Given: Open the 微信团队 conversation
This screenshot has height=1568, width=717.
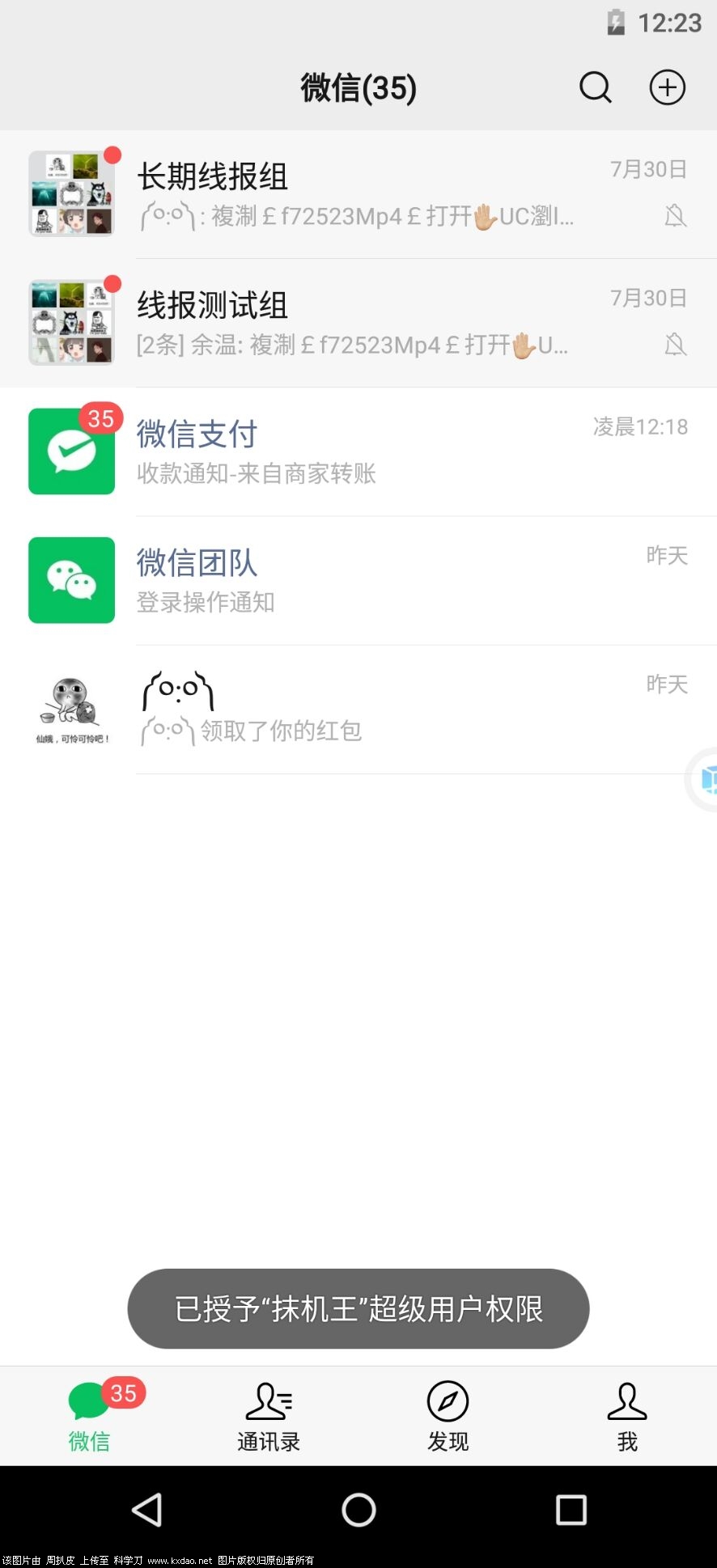Looking at the screenshot, I should pos(358,580).
